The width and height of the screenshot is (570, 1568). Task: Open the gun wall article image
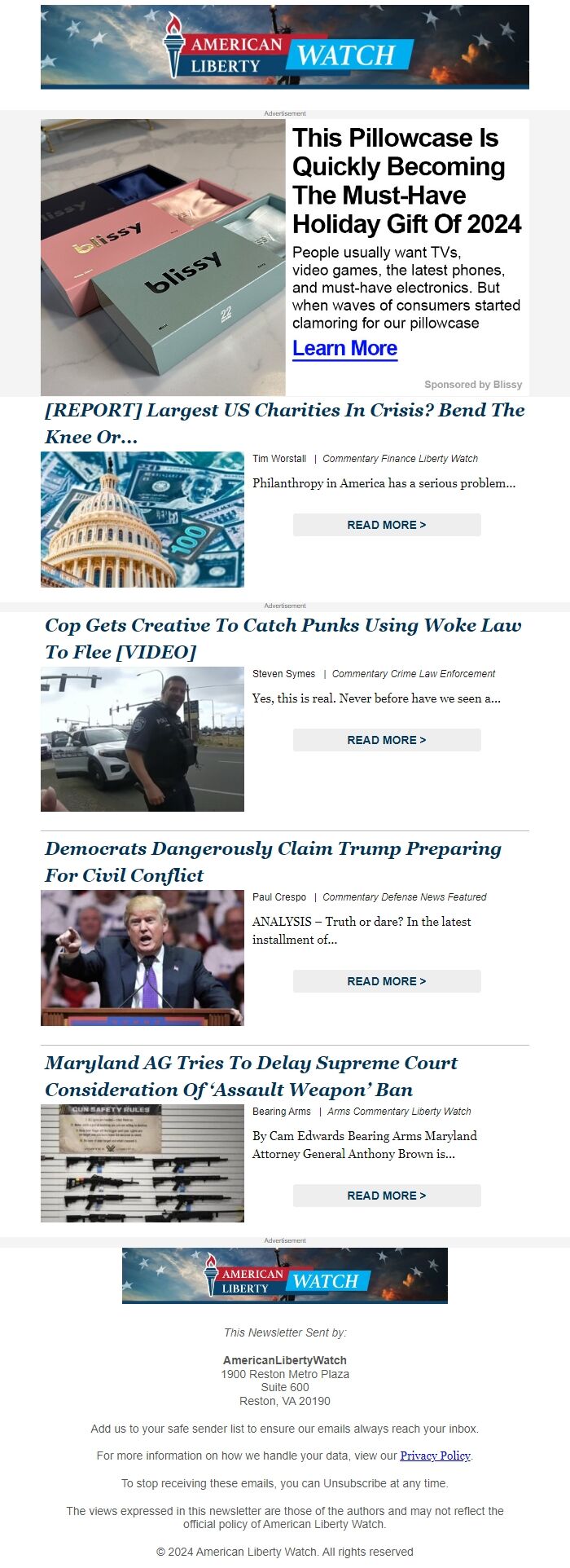[142, 1163]
